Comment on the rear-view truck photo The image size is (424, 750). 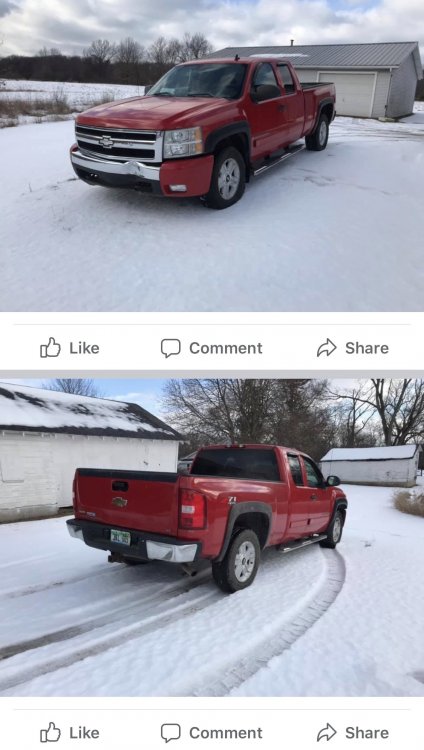coord(212,733)
